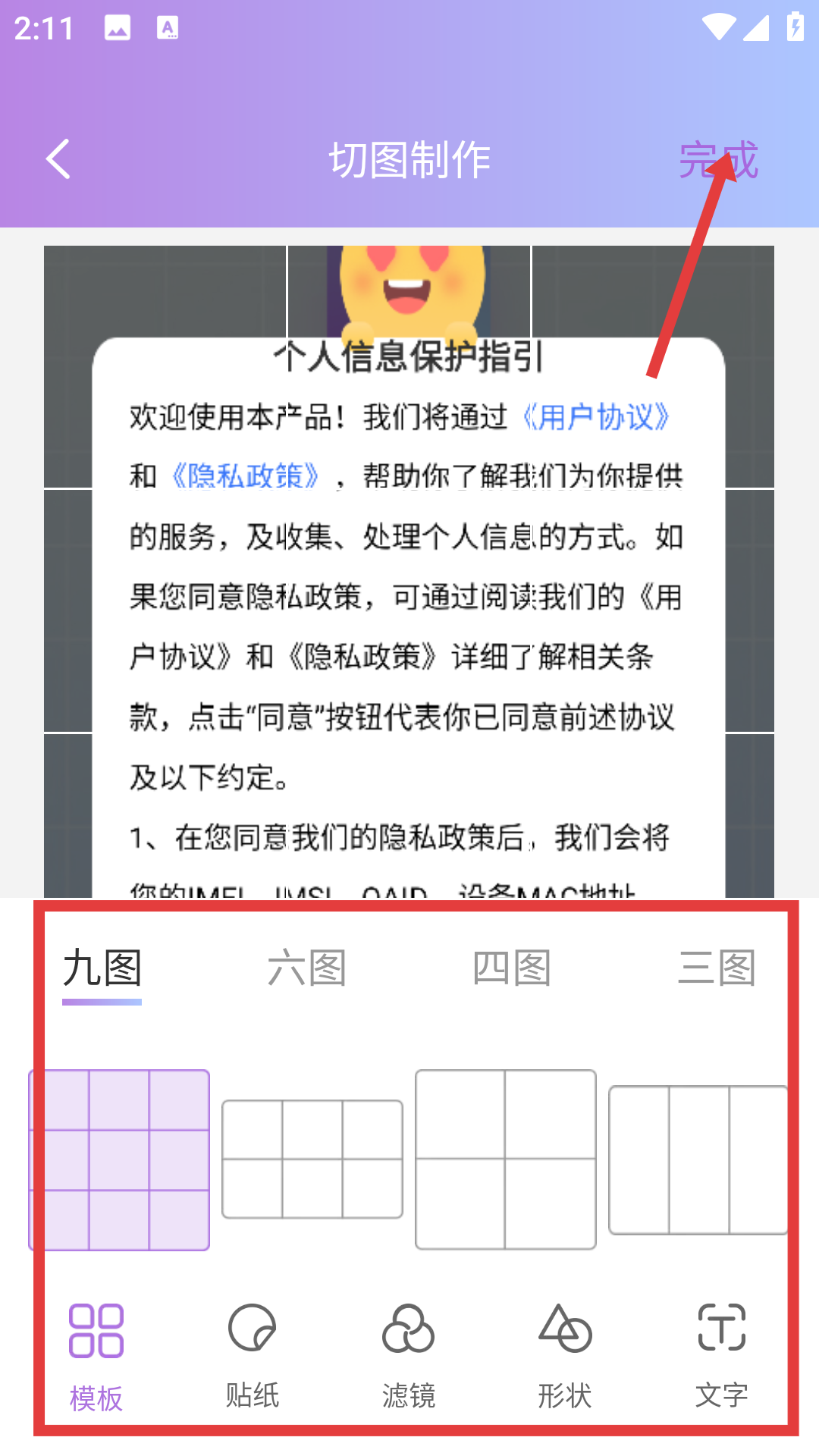
Task: Open the 形状 shape tool
Action: pyautogui.click(x=565, y=1354)
